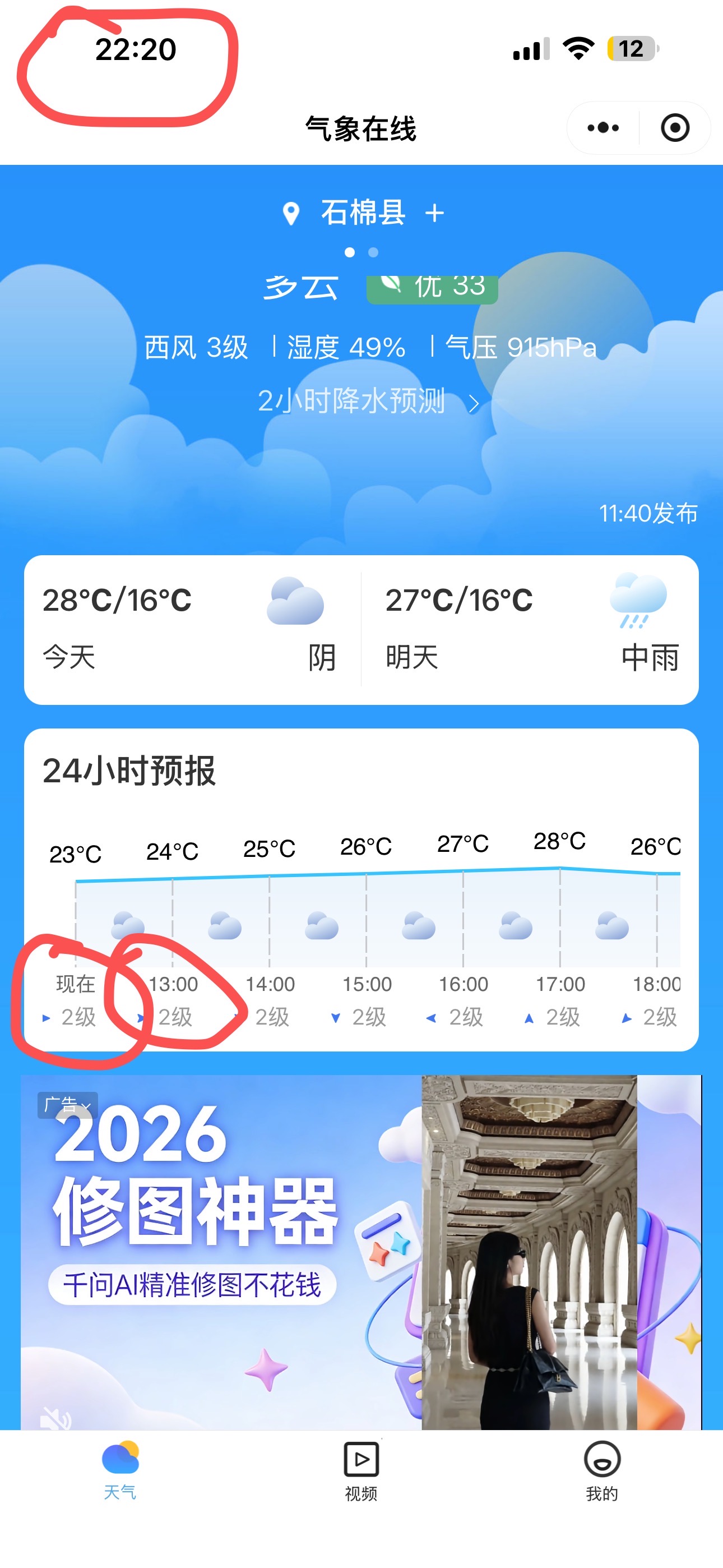723x1568 pixels.
Task: Dismiss the ad via the 广告 label
Action: coord(67,1105)
